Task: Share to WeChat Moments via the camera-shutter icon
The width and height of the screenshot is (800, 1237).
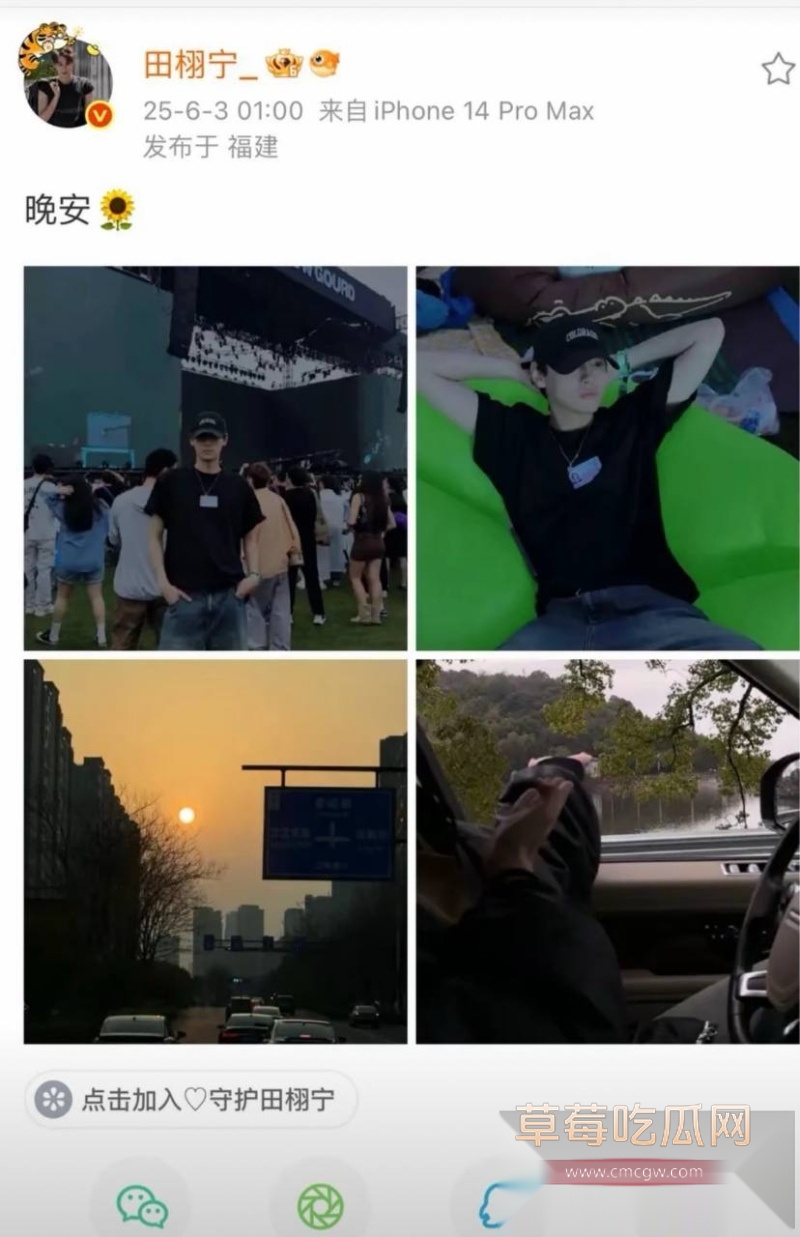Action: pos(320,1206)
